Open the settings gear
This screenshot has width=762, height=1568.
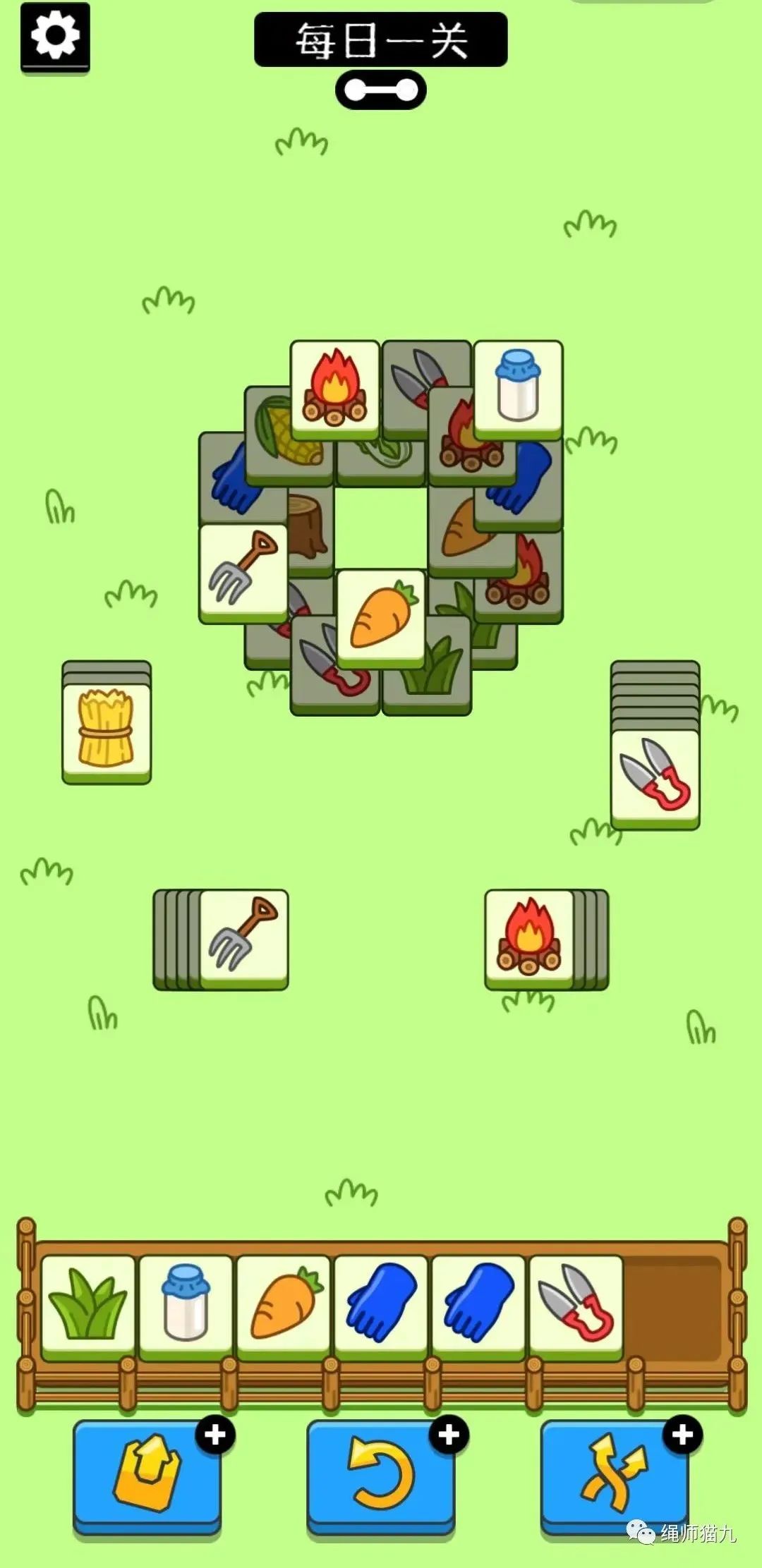pyautogui.click(x=55, y=35)
